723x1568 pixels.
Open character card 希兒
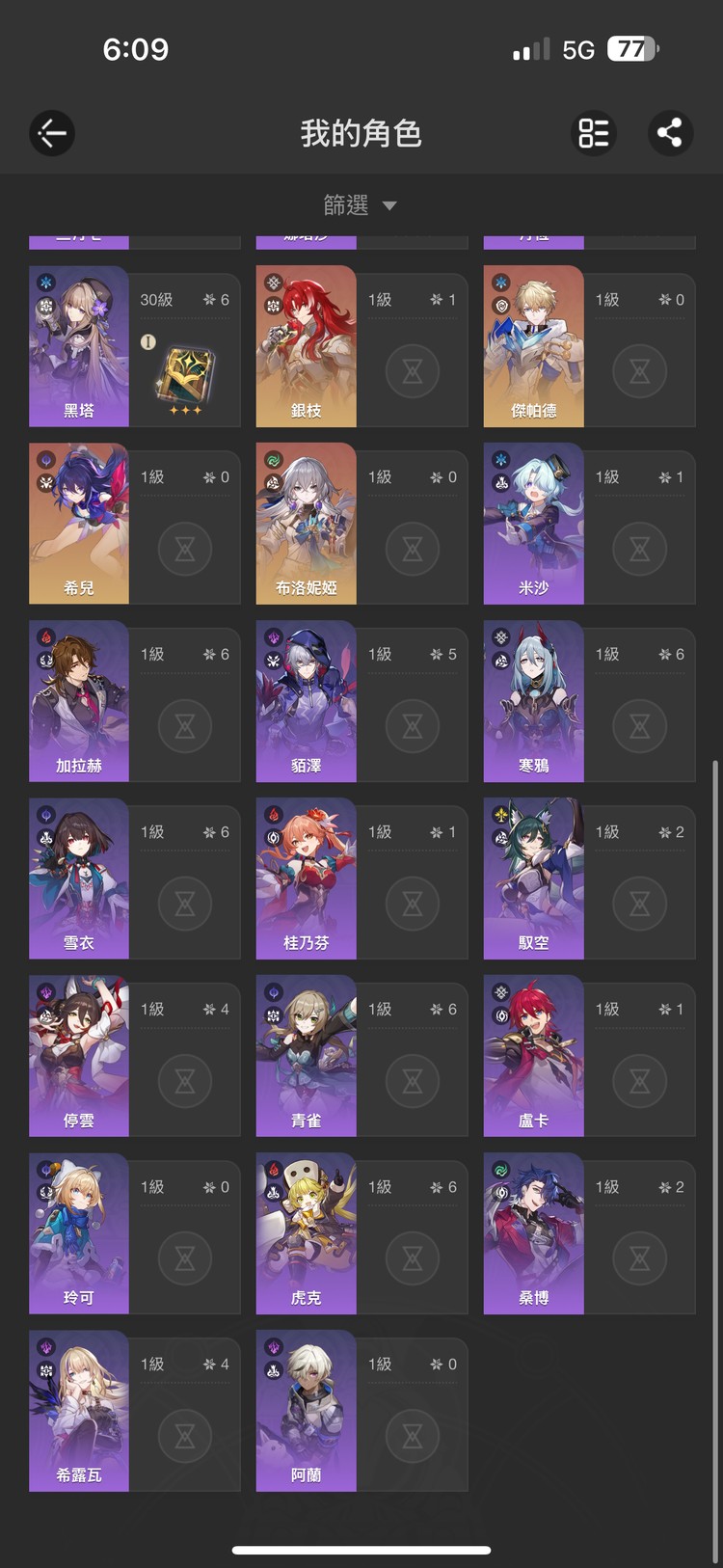pos(135,524)
